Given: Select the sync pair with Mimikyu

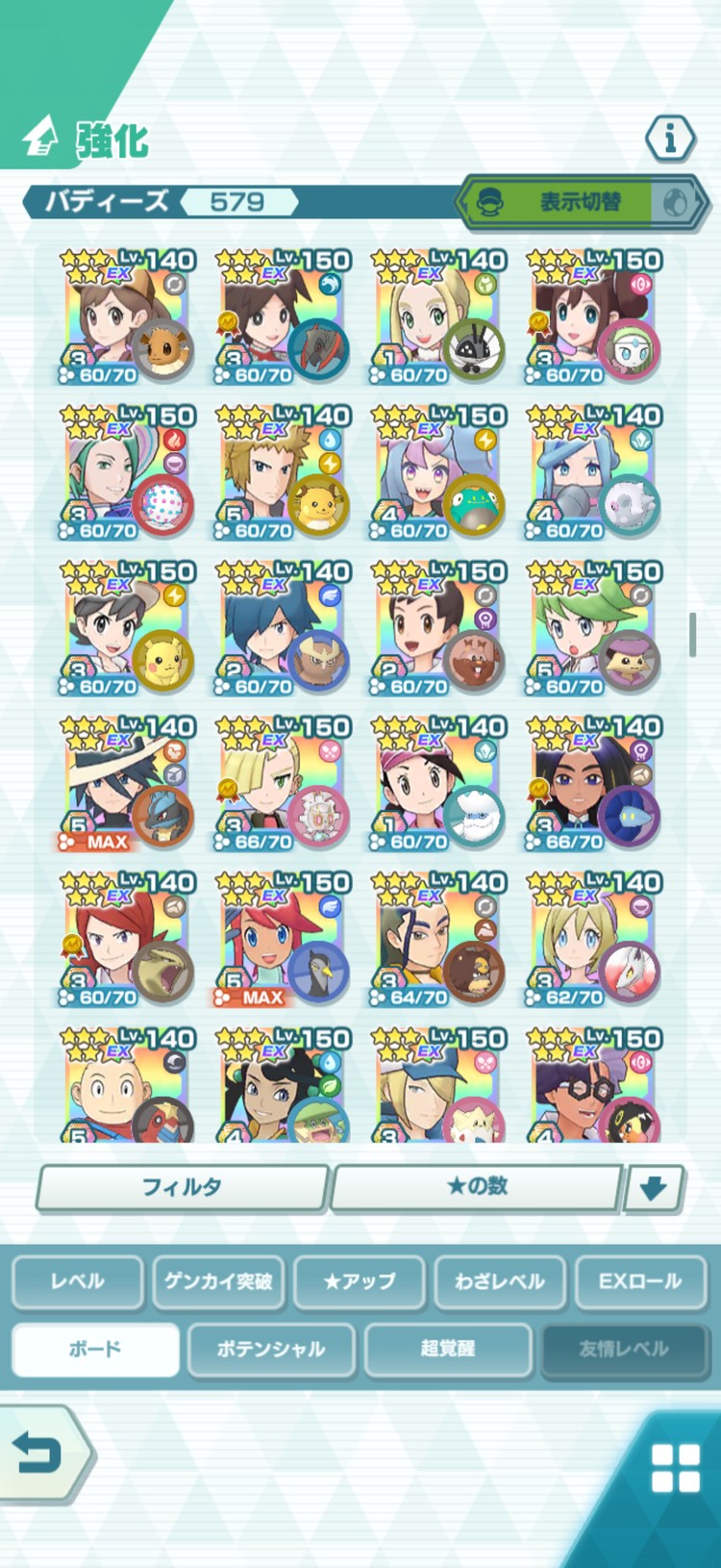Looking at the screenshot, I should [x=595, y=630].
